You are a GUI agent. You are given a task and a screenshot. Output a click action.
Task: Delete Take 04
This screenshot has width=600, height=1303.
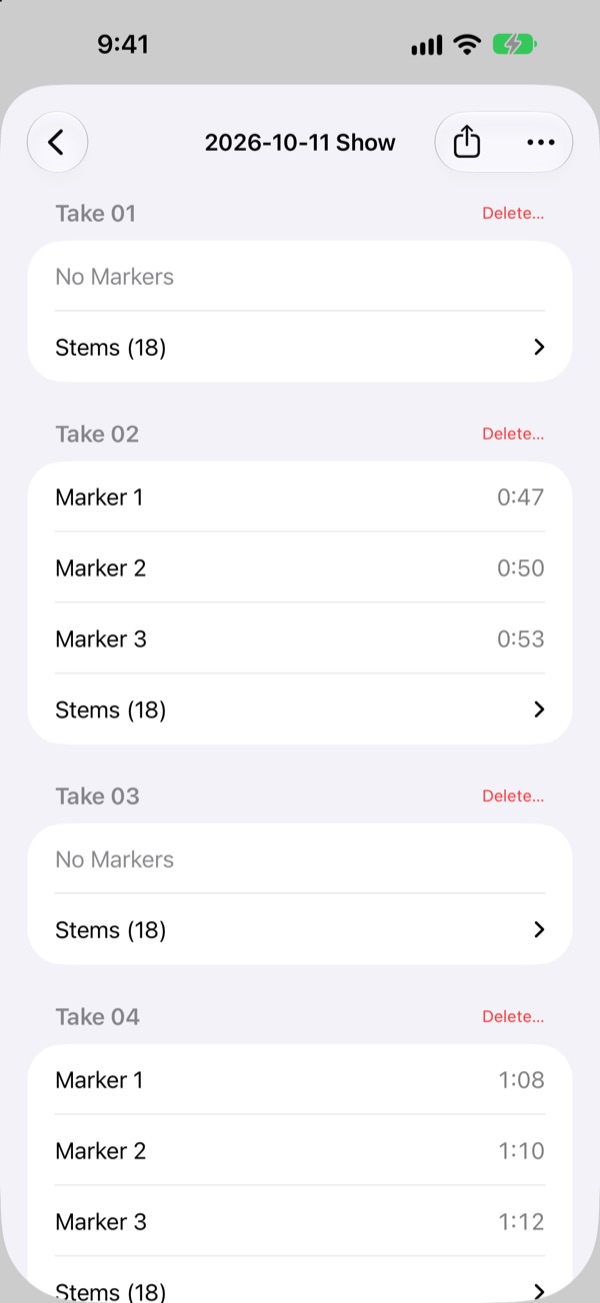(513, 1017)
